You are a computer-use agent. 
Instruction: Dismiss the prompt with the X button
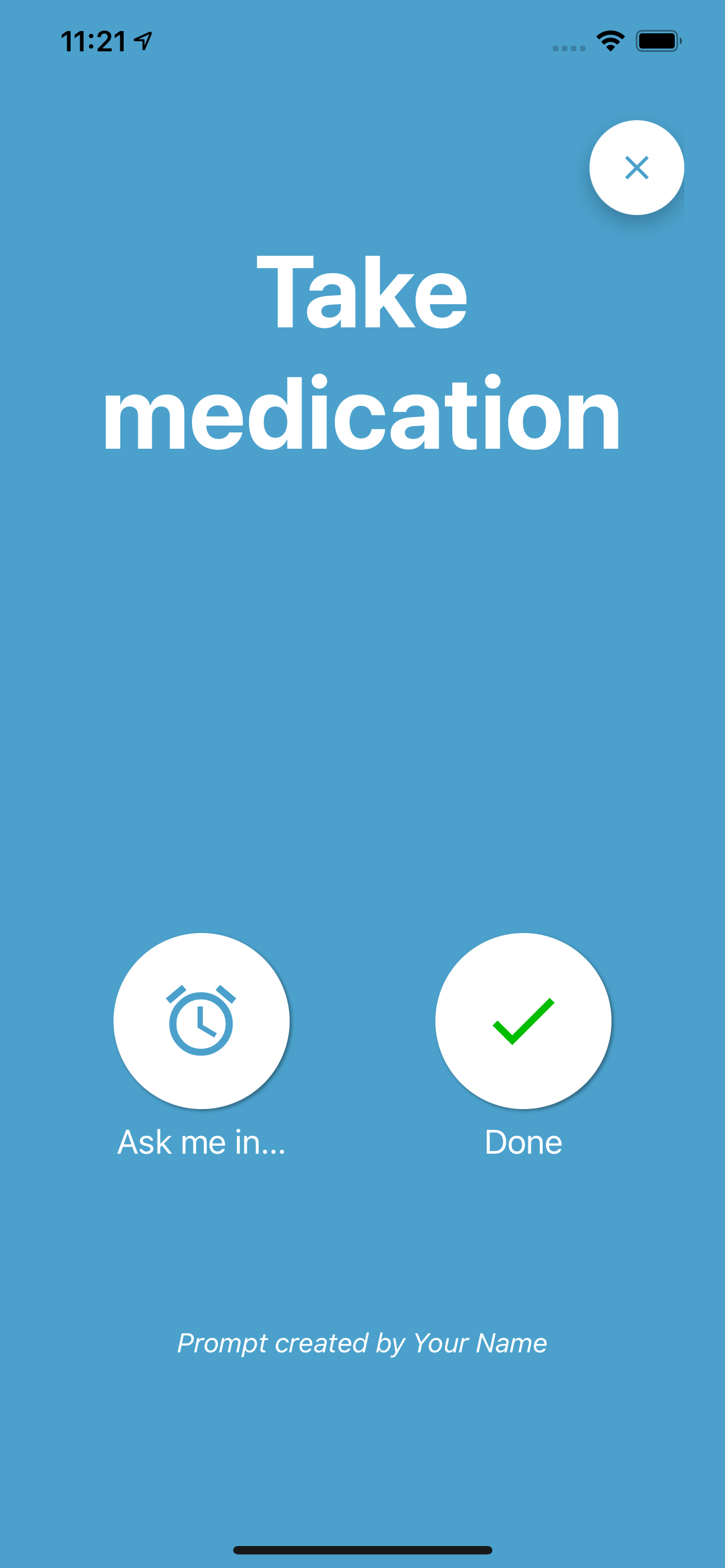pyautogui.click(x=636, y=168)
